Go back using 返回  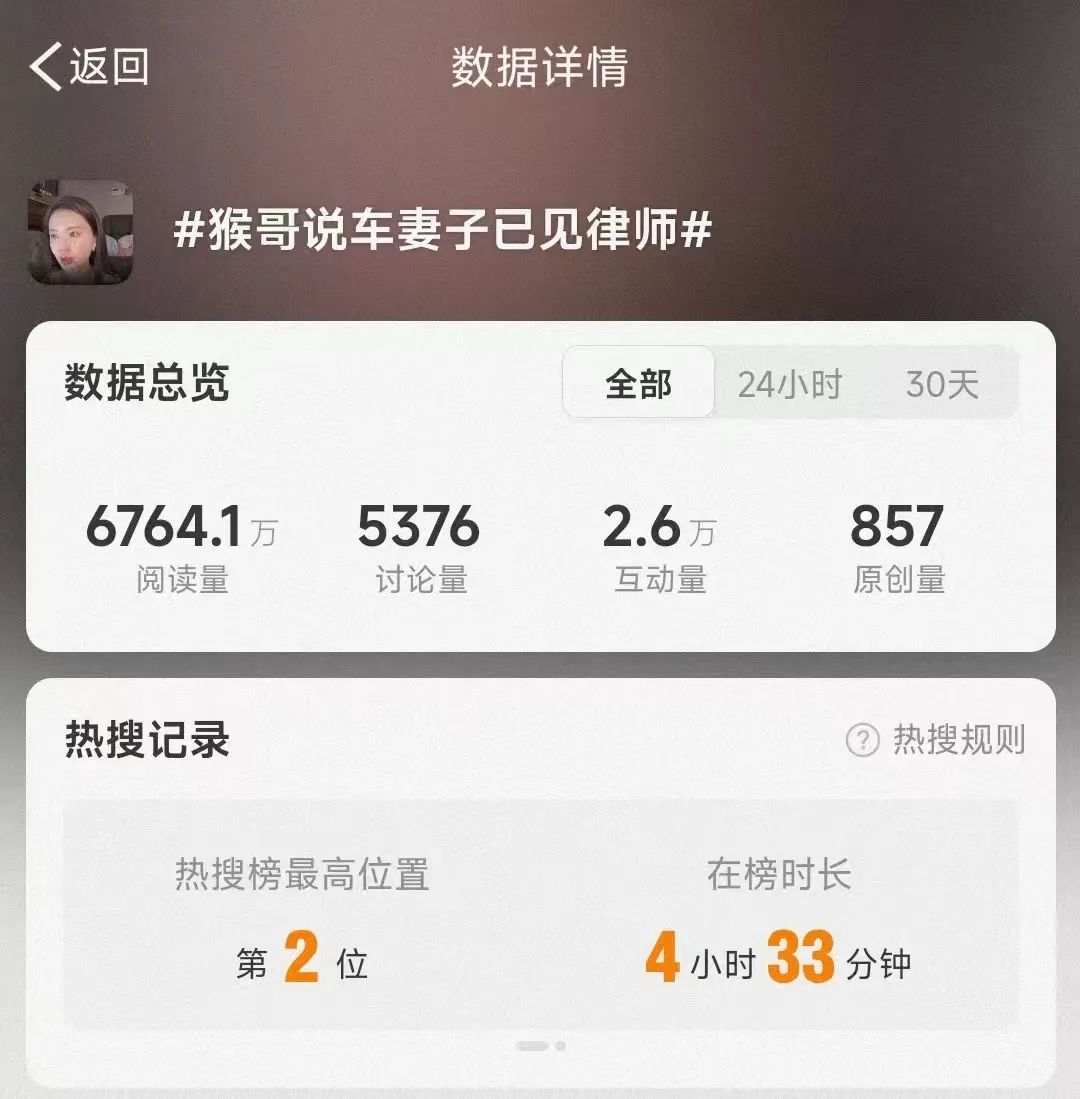(x=90, y=67)
